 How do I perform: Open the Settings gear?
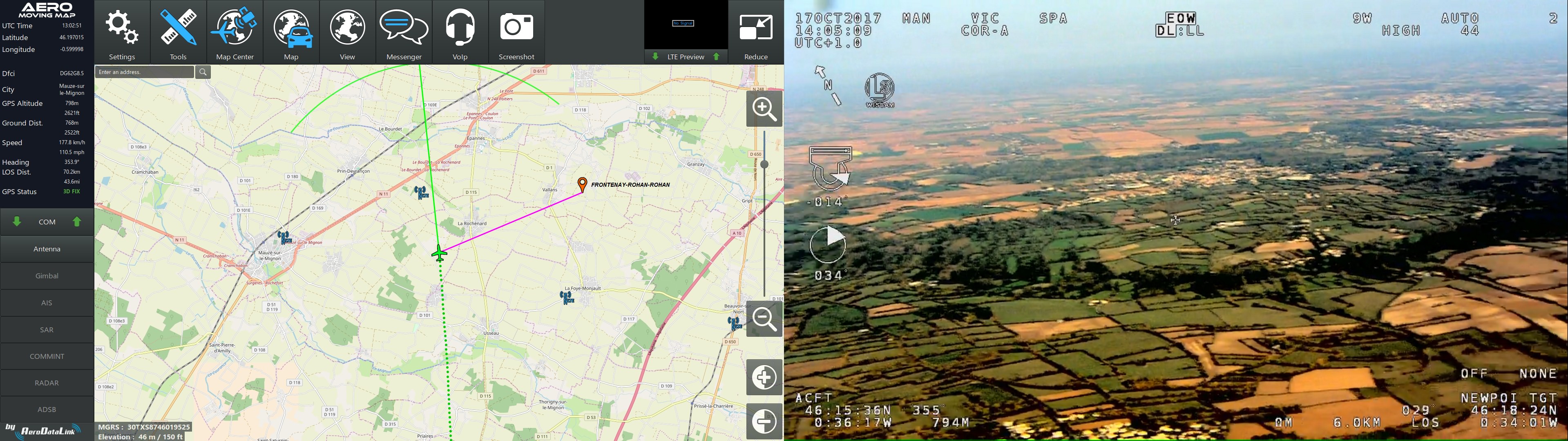122,31
